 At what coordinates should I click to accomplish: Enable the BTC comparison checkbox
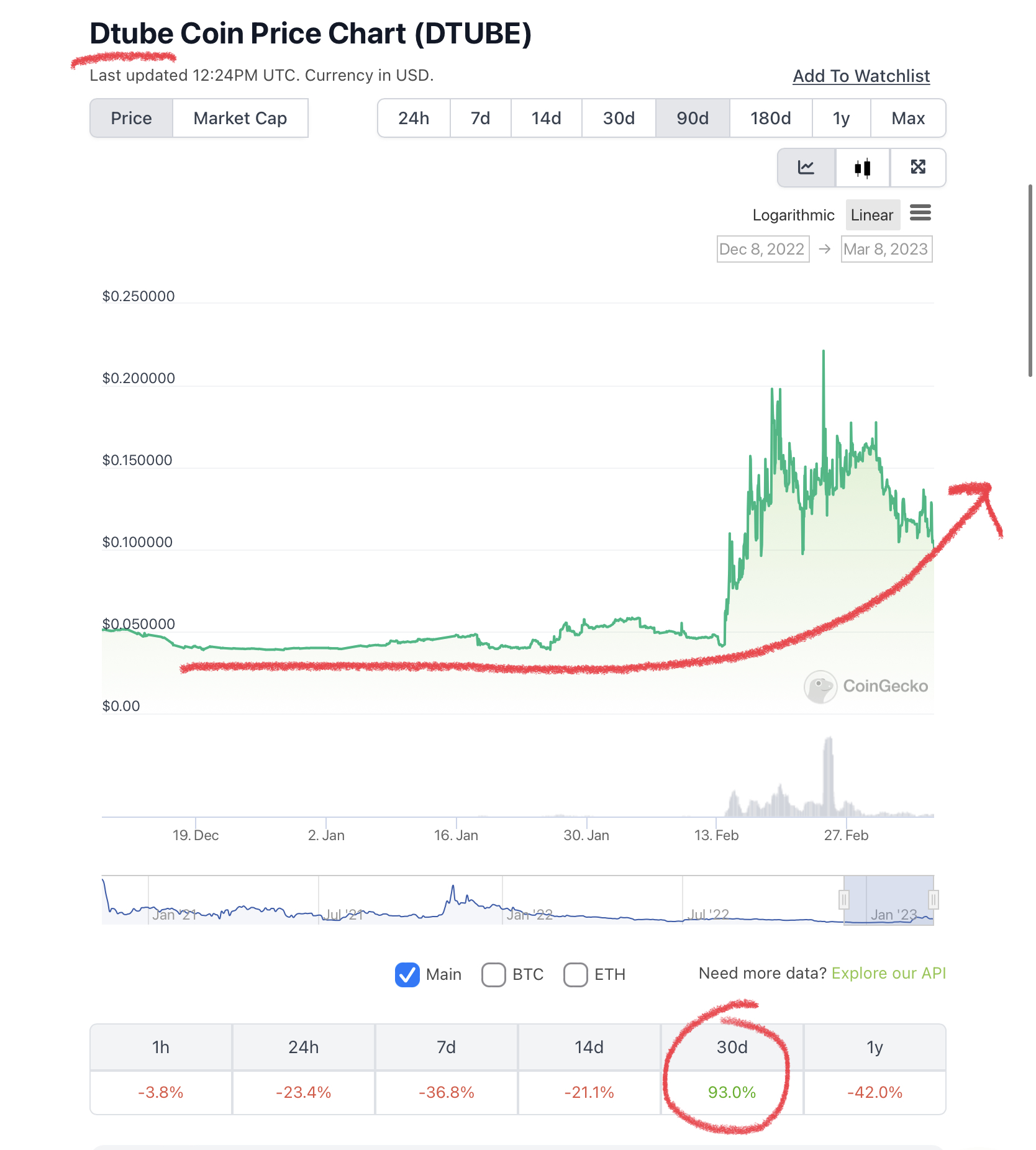pos(494,974)
